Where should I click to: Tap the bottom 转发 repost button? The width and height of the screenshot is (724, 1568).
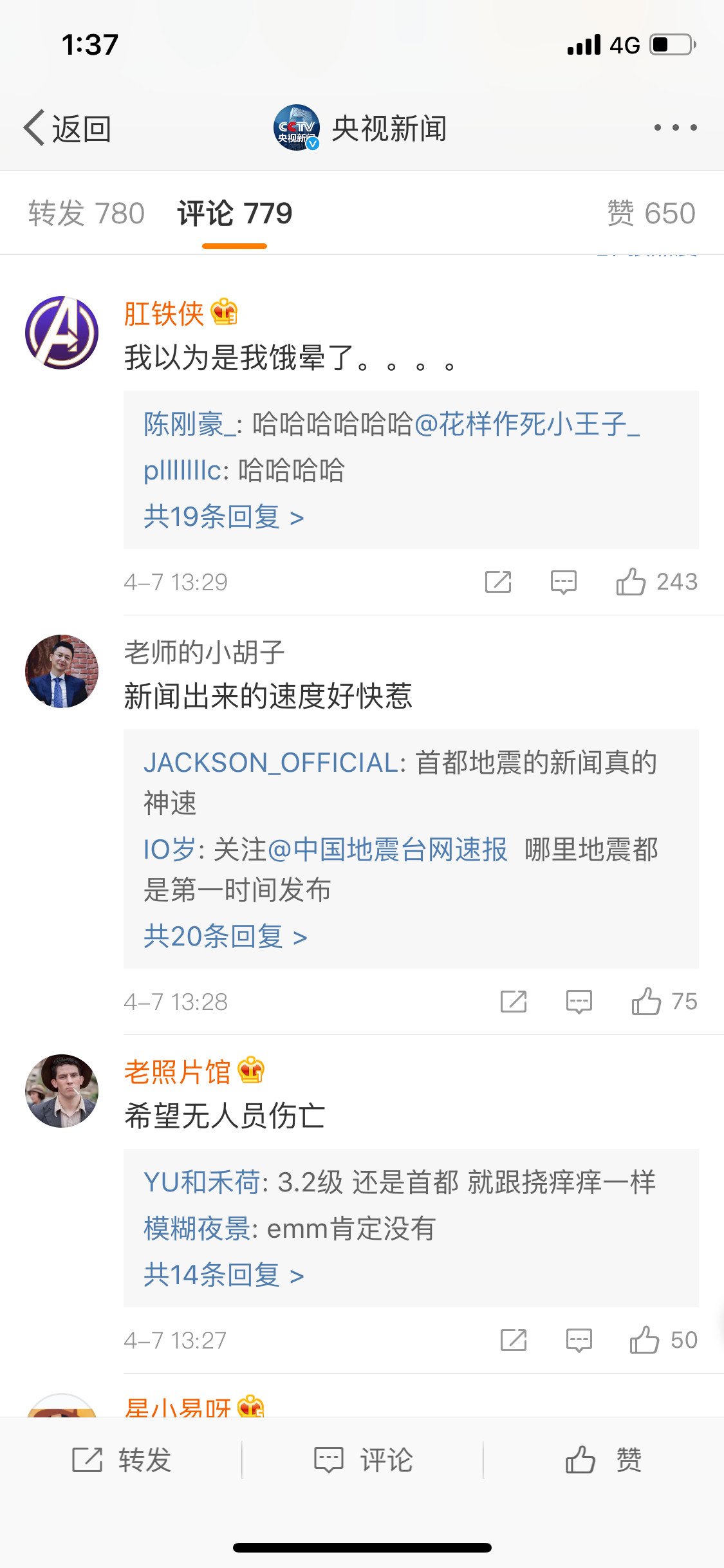click(121, 1460)
